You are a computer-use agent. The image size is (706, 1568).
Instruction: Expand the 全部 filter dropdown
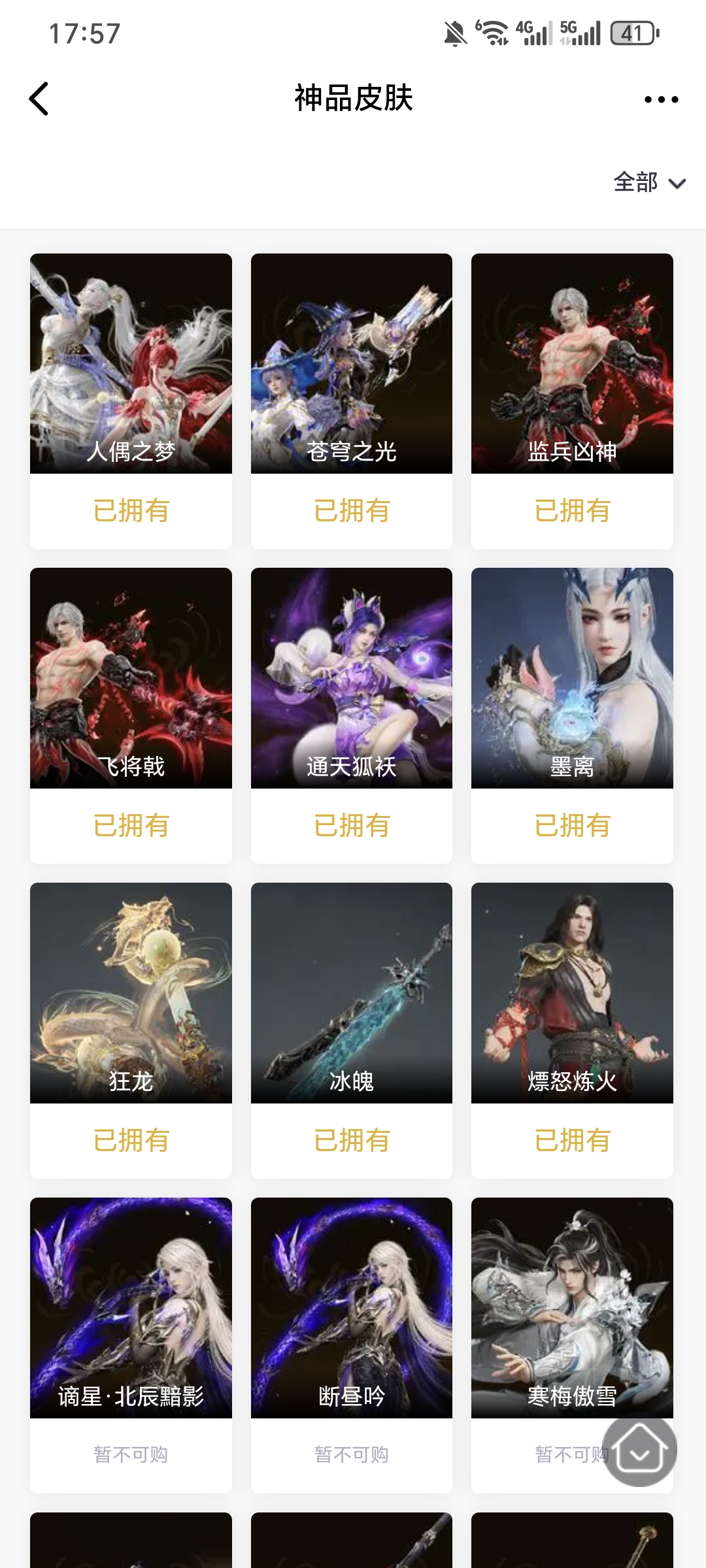click(649, 182)
